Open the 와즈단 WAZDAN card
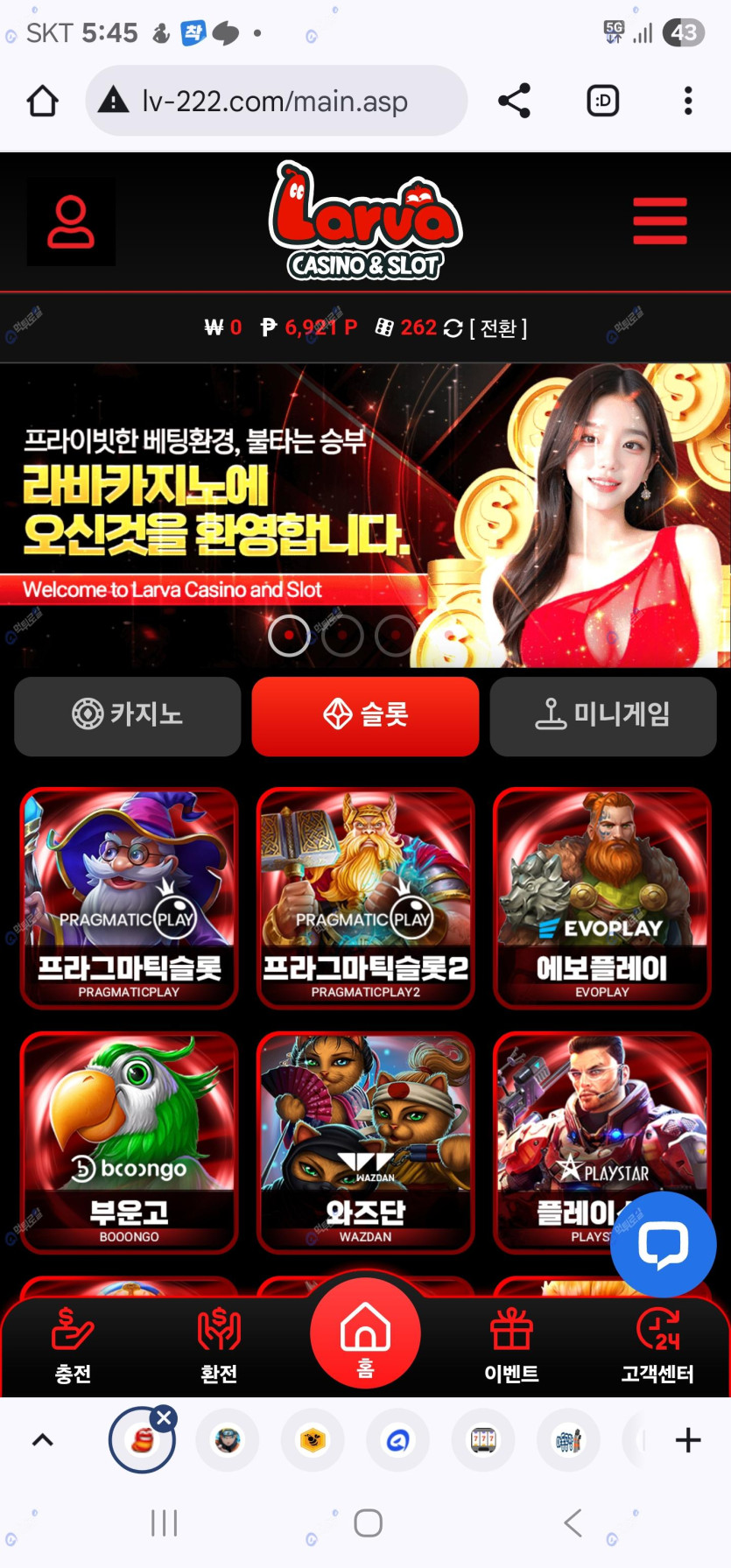Image resolution: width=731 pixels, height=1568 pixels. (x=366, y=1142)
